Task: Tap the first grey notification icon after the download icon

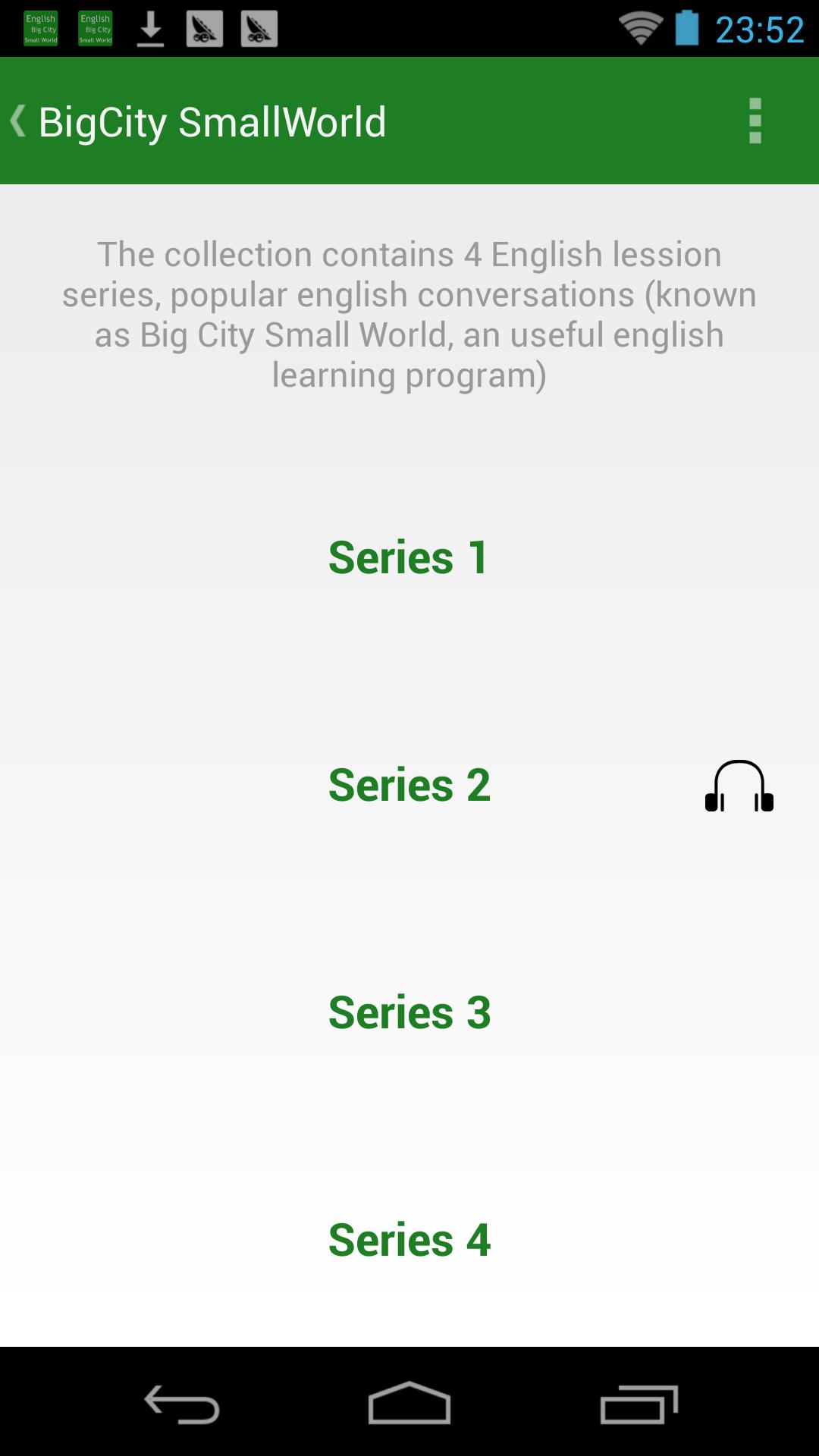Action: (203, 27)
